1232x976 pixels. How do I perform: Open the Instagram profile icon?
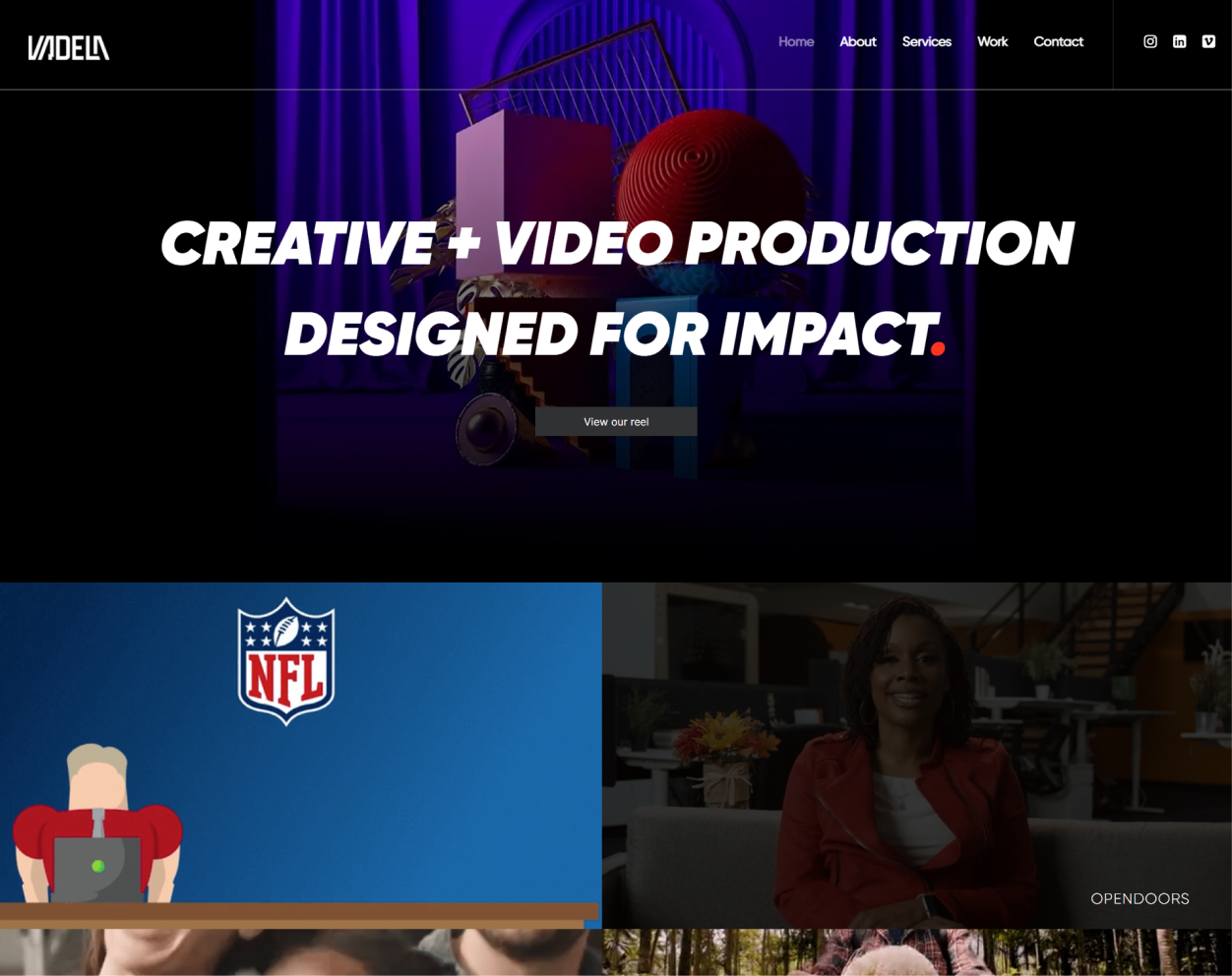pos(1149,41)
